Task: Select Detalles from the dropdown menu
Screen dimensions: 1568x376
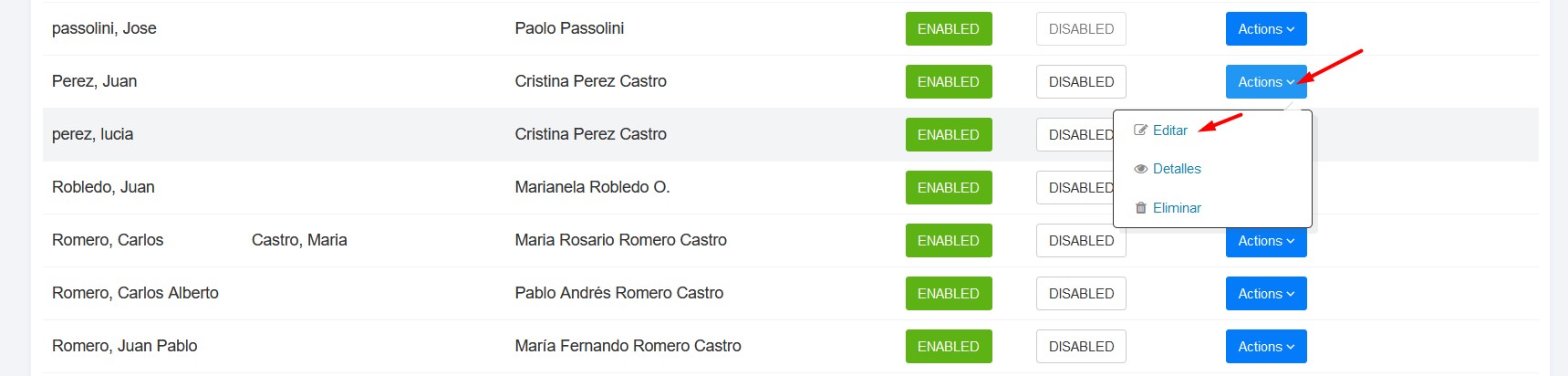Action: coord(1176,169)
